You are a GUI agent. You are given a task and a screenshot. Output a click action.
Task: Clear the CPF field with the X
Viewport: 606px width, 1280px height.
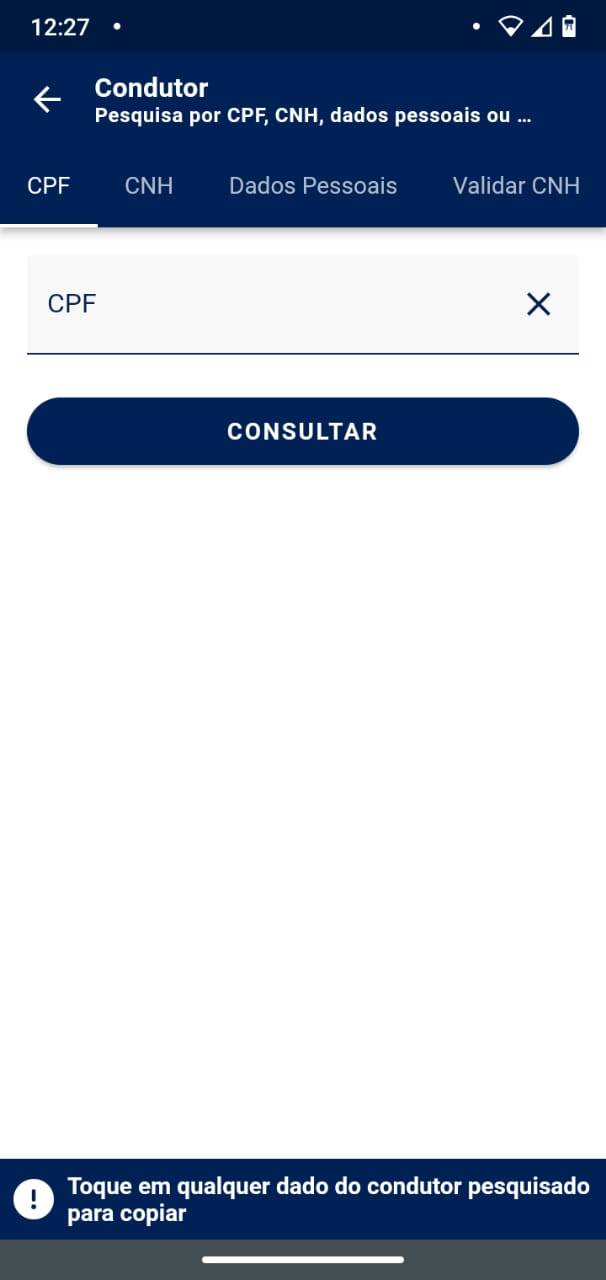(x=538, y=304)
